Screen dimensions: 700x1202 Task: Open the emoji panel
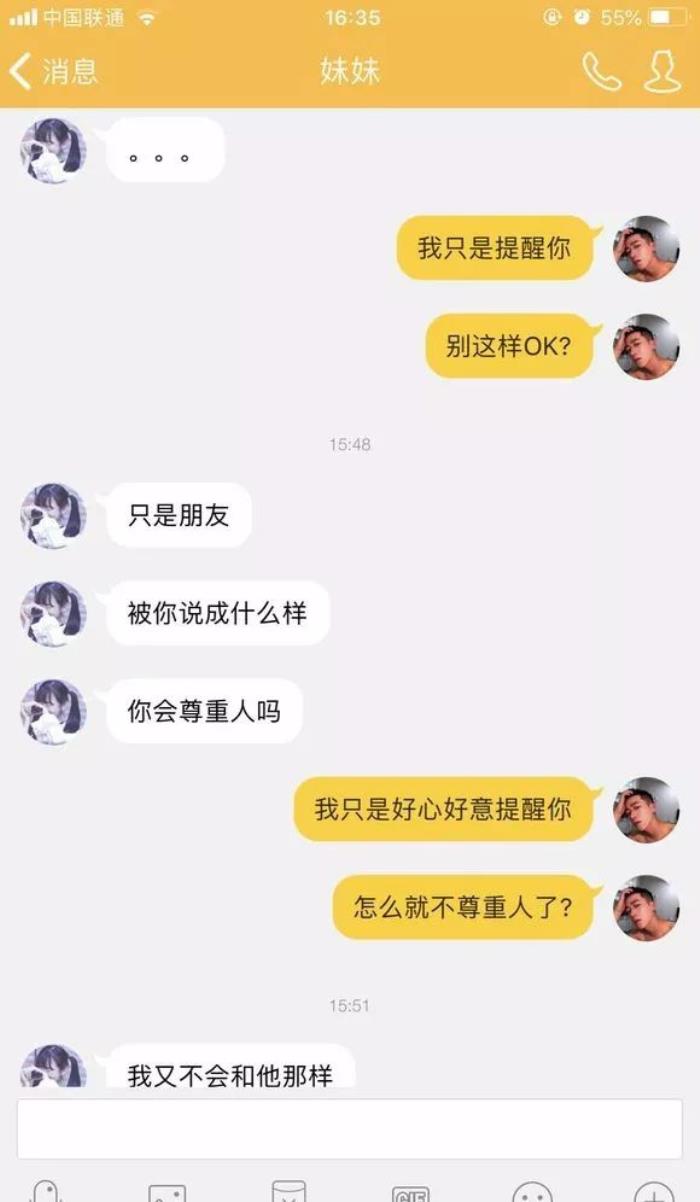tap(532, 1192)
